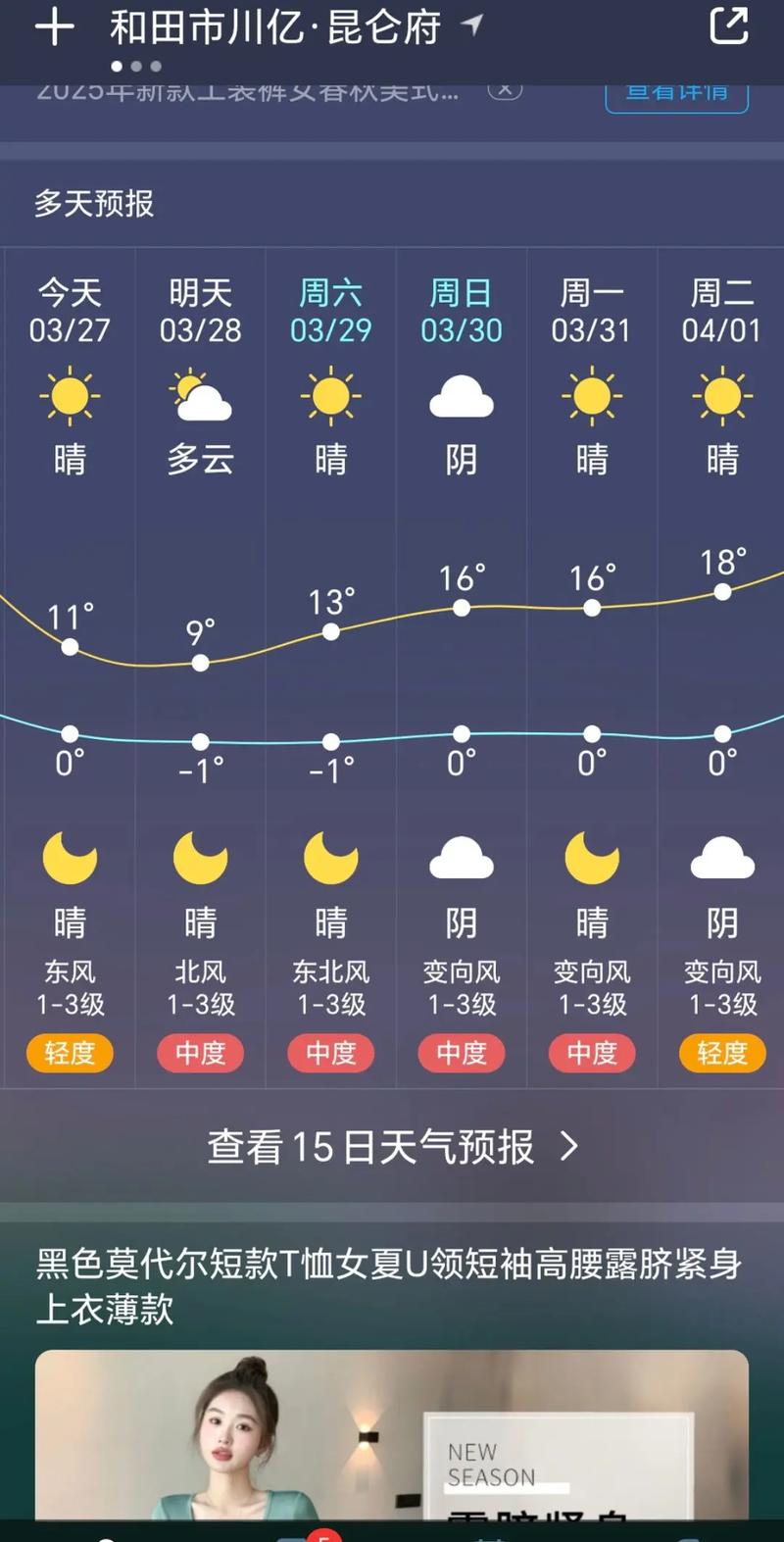Tap the sunny icon for today 03/27
This screenshot has height=1542, width=784.
[69, 396]
